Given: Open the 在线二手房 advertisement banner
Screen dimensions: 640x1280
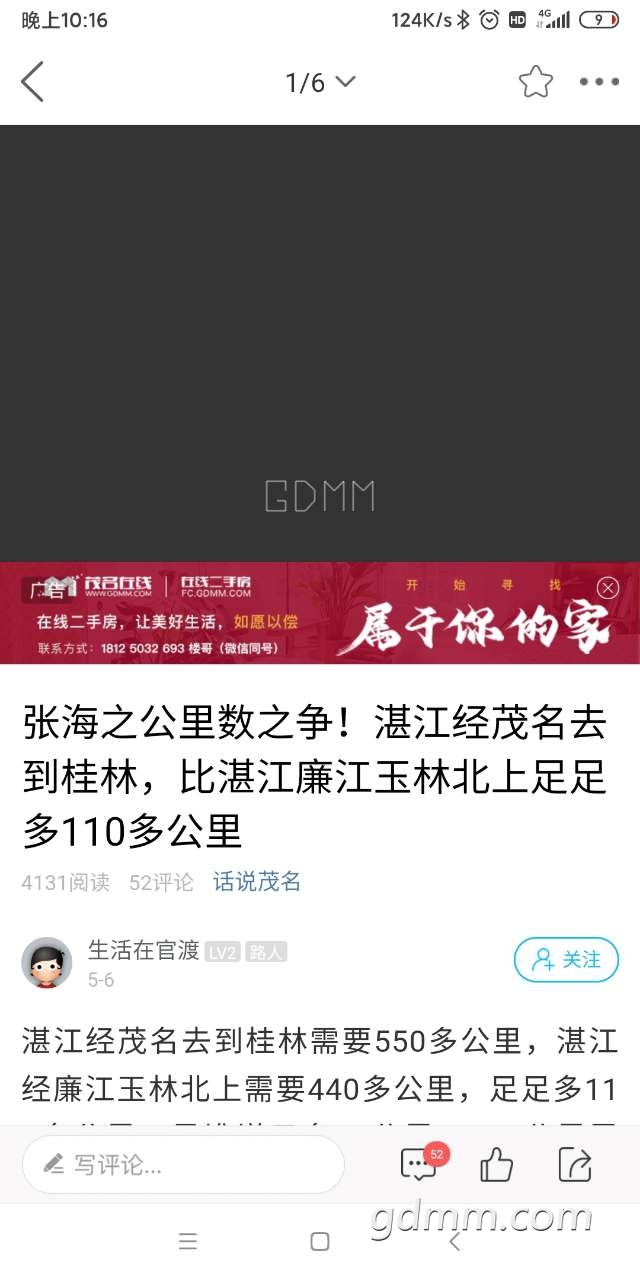Looking at the screenshot, I should pyautogui.click(x=320, y=613).
